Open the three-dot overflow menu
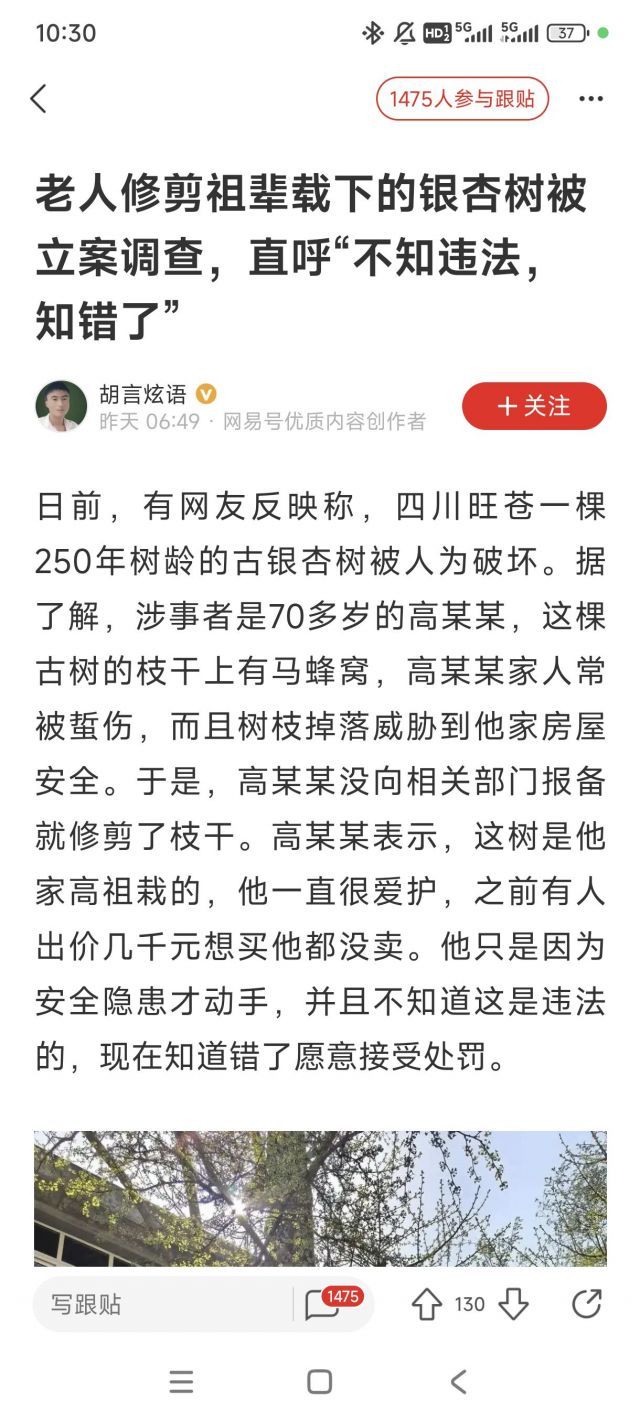Screen dimensions: 640x1422 click(x=591, y=99)
